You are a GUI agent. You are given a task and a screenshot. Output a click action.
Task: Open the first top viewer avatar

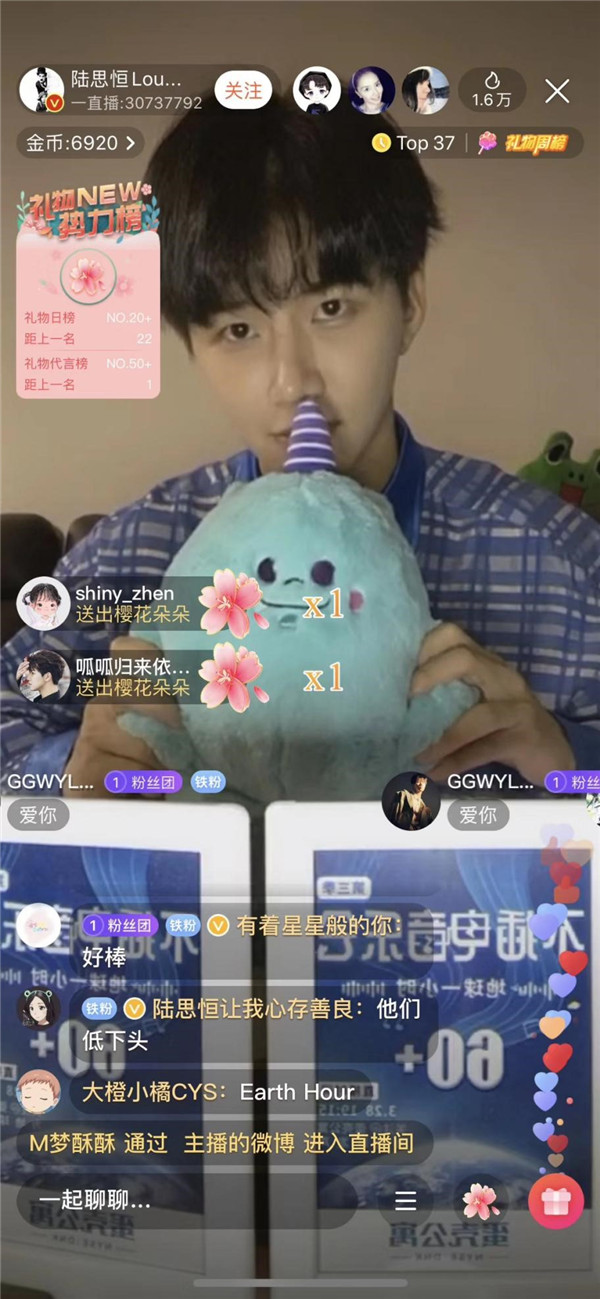coord(316,91)
